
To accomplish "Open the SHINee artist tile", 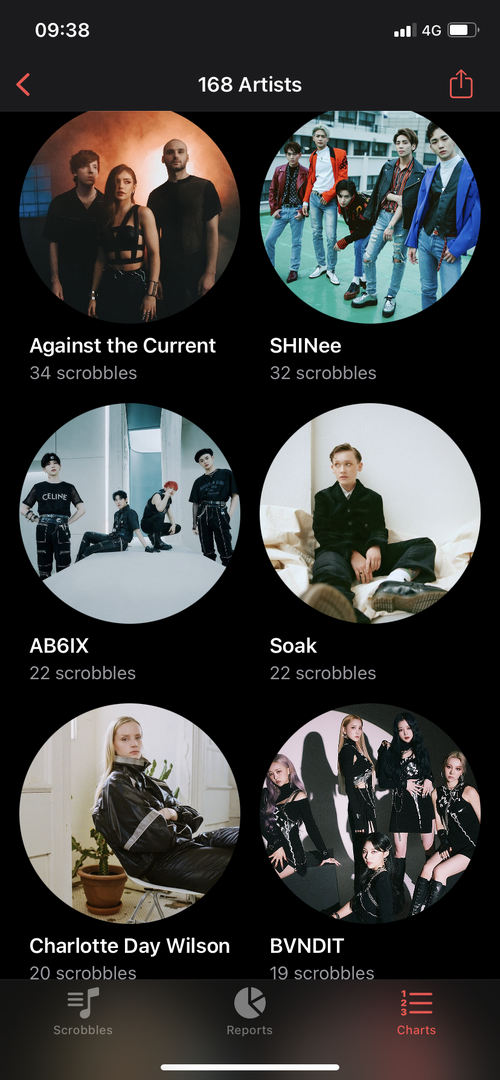I will [370, 247].
